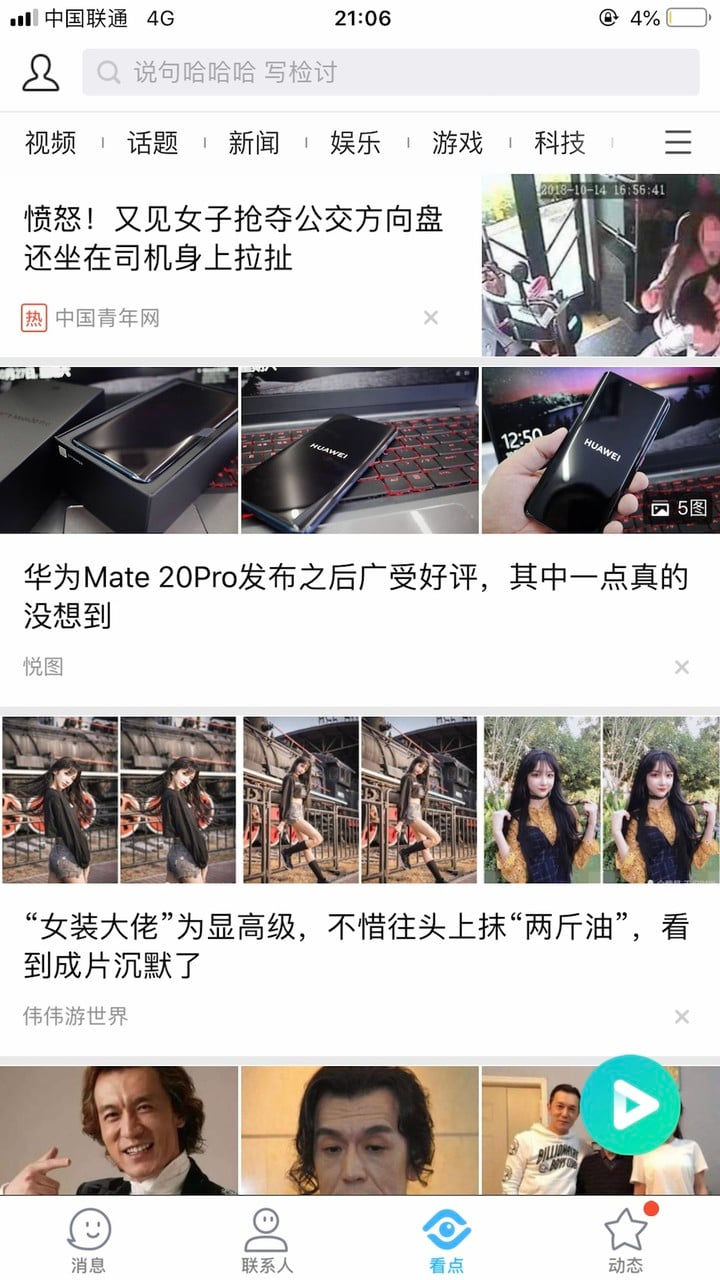The image size is (720, 1280).
Task: Go to the 消息 tab
Action: [x=88, y=1240]
